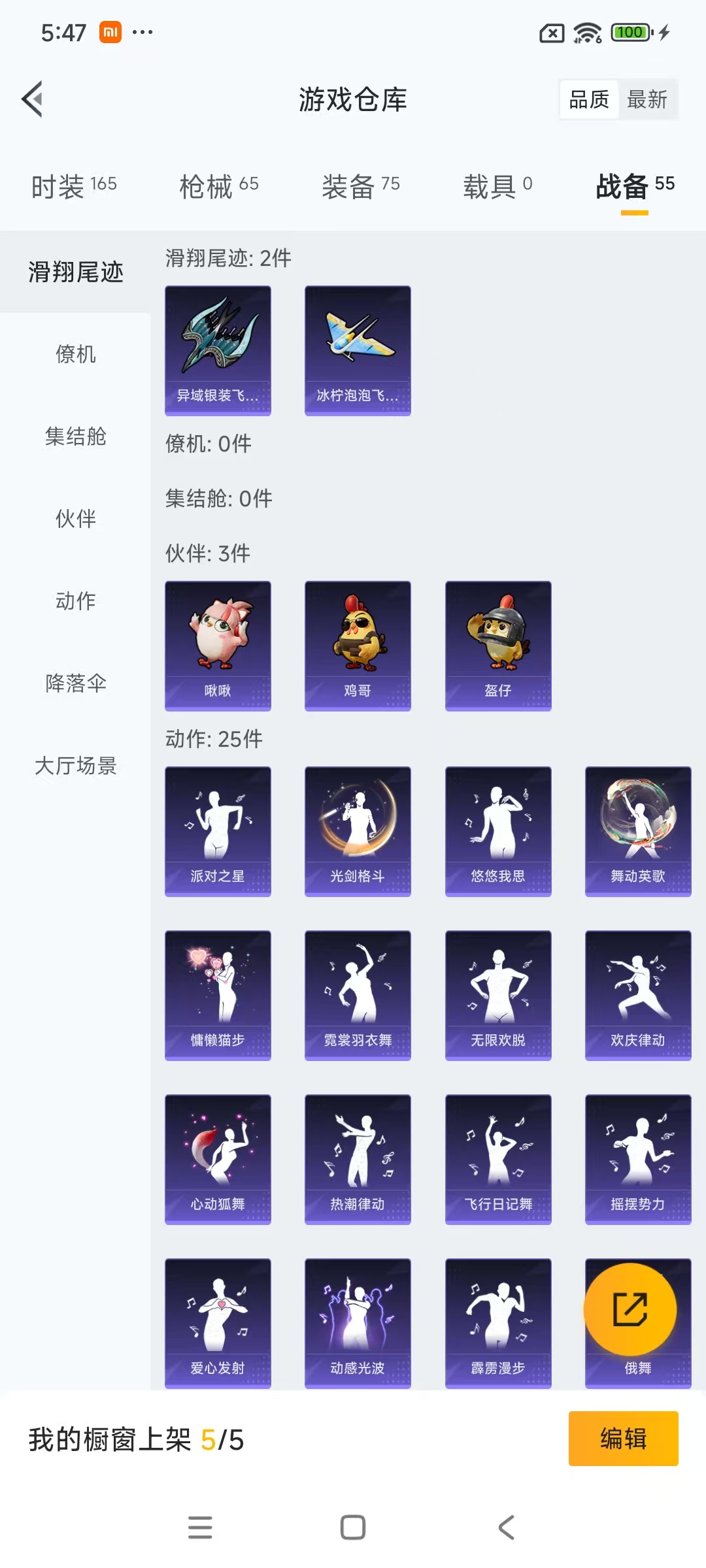Switch to the 装备 tab
The image size is (706, 1568).
point(360,186)
